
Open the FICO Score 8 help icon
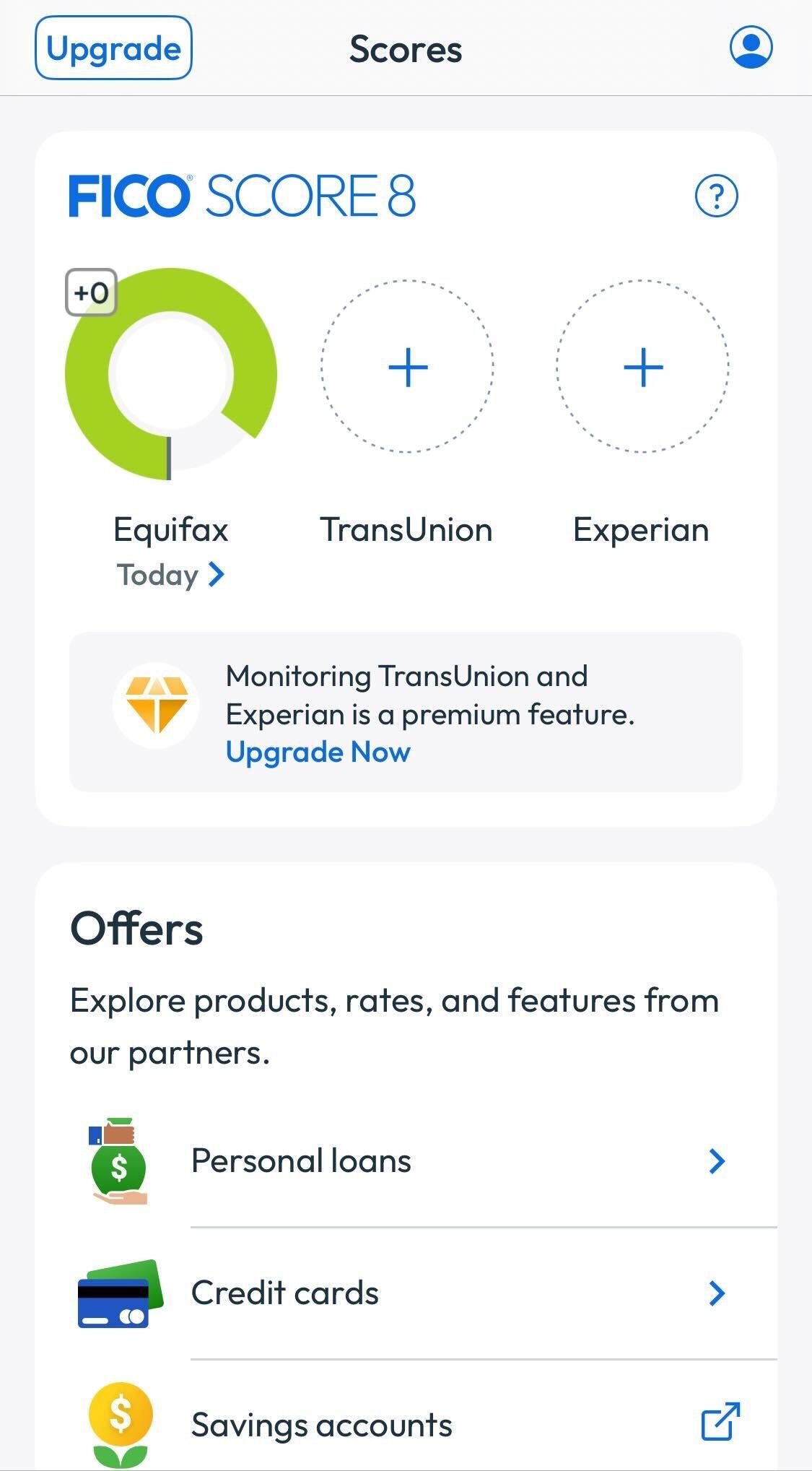pyautogui.click(x=716, y=196)
